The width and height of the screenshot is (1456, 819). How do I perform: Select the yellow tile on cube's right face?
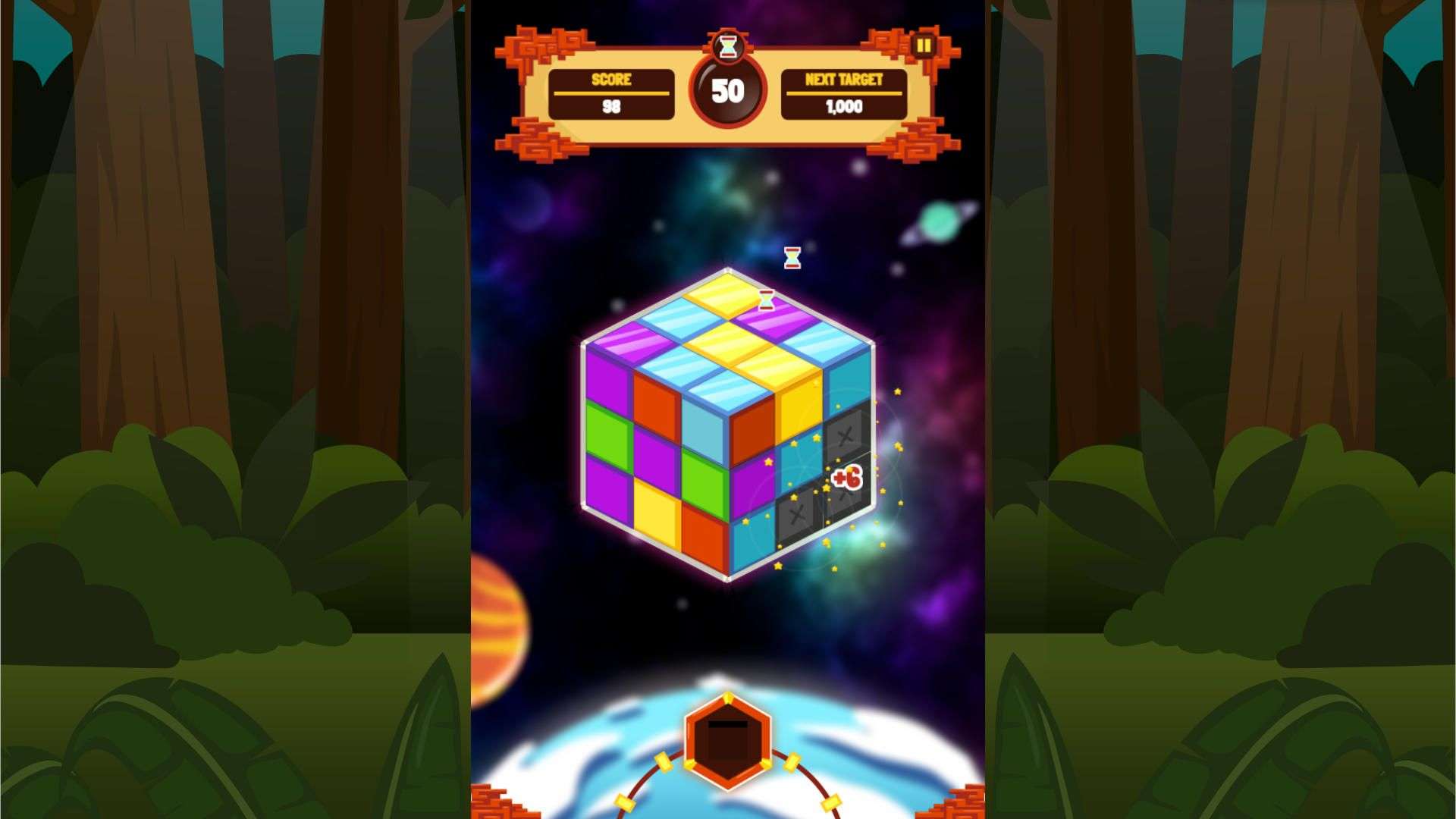click(x=799, y=408)
